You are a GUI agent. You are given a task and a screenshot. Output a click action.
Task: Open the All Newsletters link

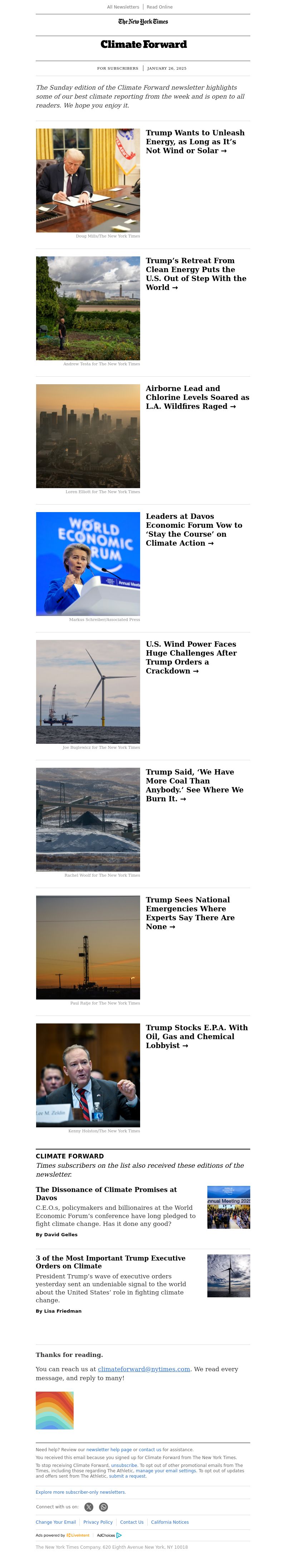point(123,7)
